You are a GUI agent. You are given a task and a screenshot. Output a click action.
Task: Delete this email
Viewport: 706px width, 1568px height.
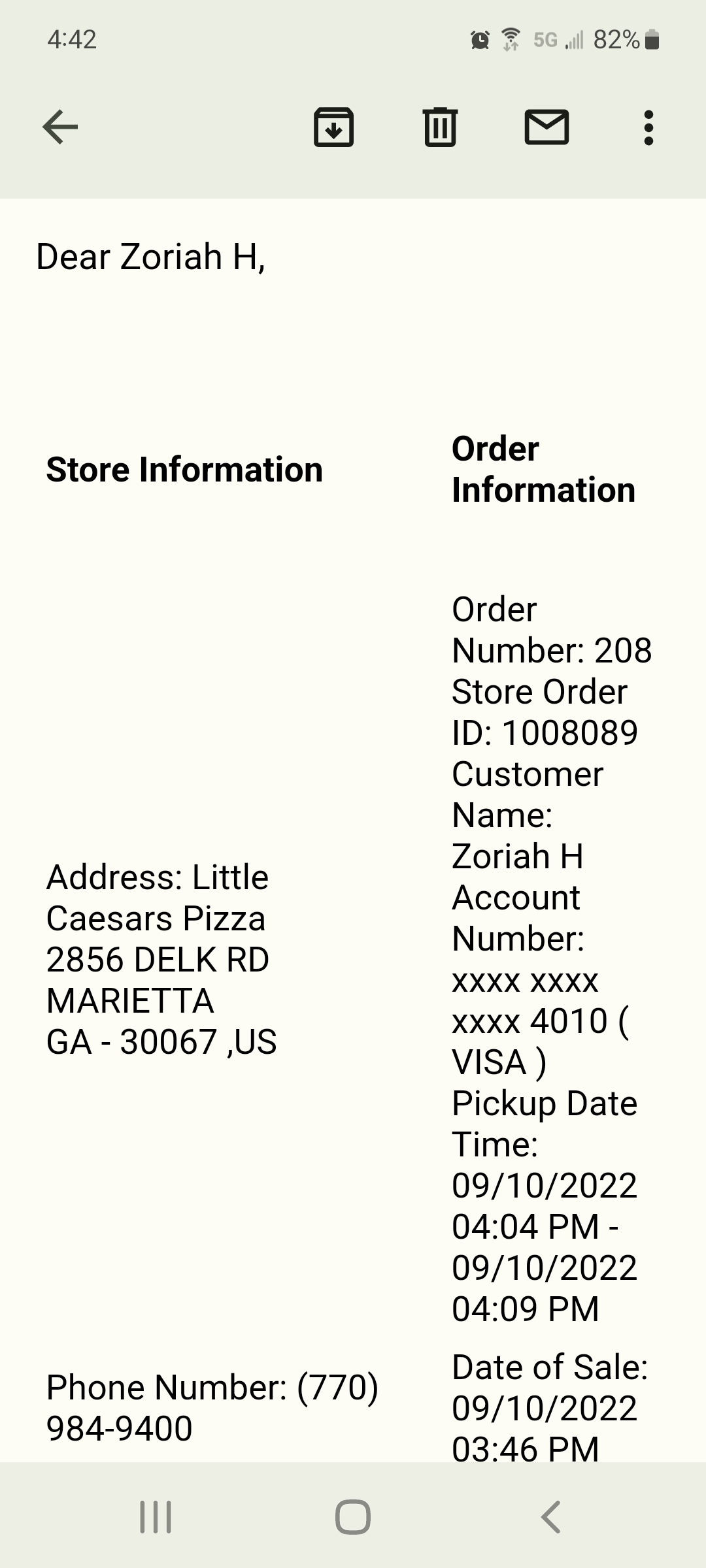pos(440,127)
